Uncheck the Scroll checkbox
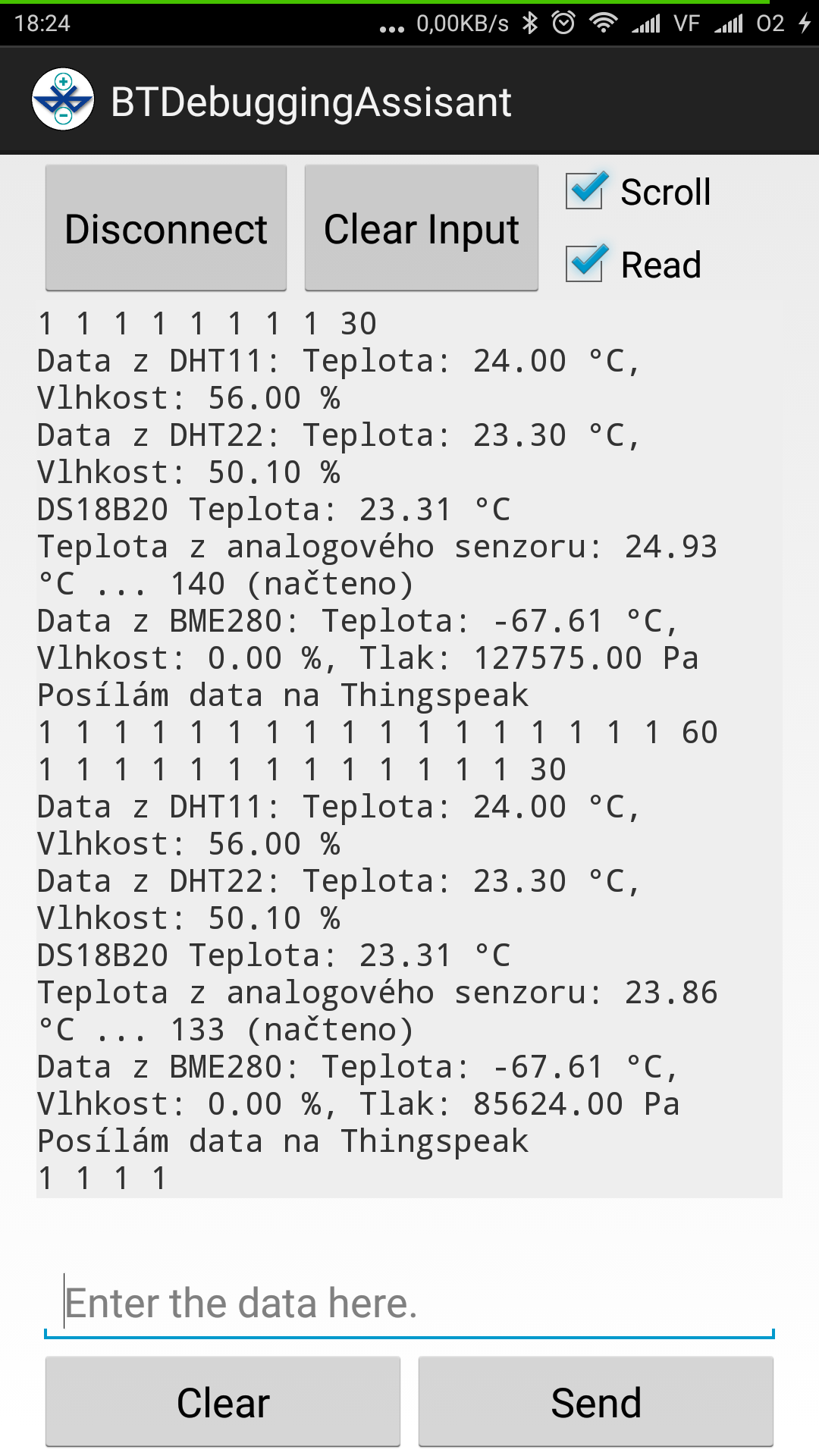The height and width of the screenshot is (1456, 819). point(585,191)
